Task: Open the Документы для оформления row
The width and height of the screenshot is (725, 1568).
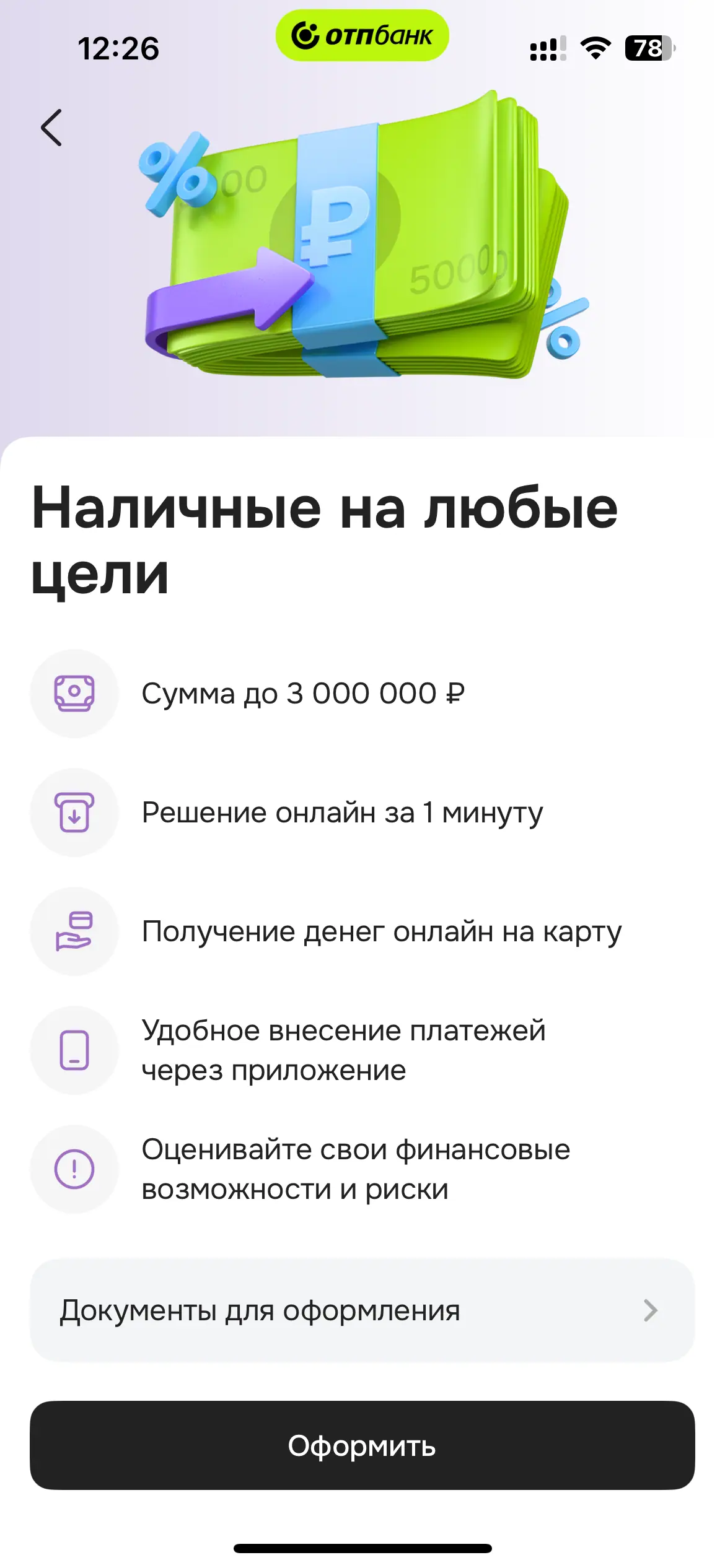Action: pos(362,1310)
